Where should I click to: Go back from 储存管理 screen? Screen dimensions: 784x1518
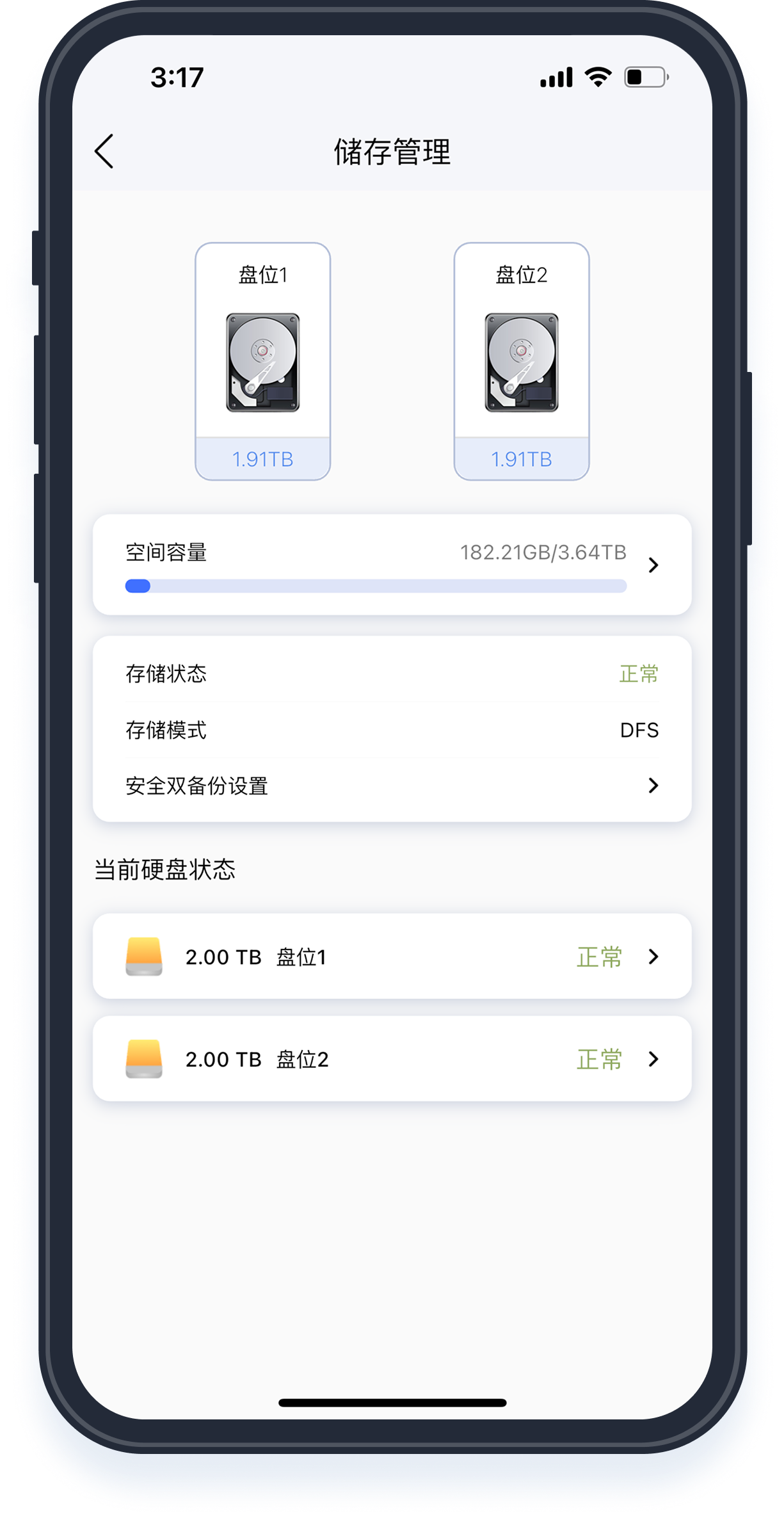click(x=104, y=152)
